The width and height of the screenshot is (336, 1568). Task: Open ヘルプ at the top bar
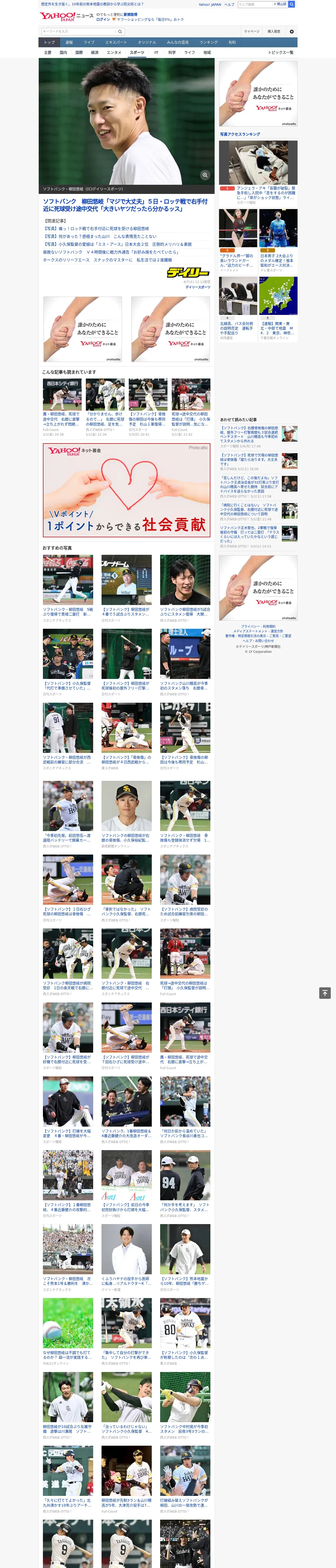click(x=229, y=4)
